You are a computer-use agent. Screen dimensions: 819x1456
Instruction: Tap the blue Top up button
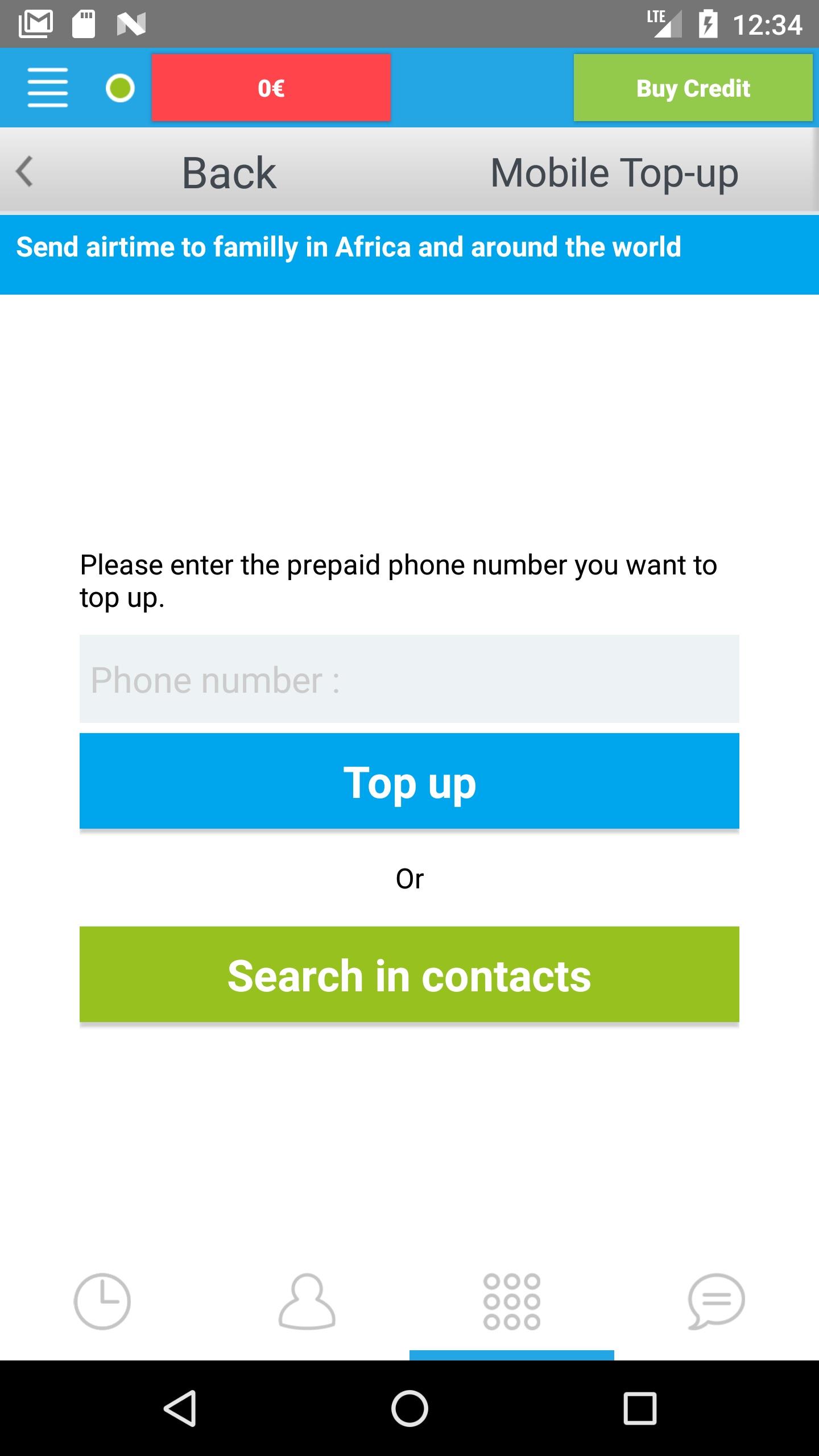pos(409,781)
